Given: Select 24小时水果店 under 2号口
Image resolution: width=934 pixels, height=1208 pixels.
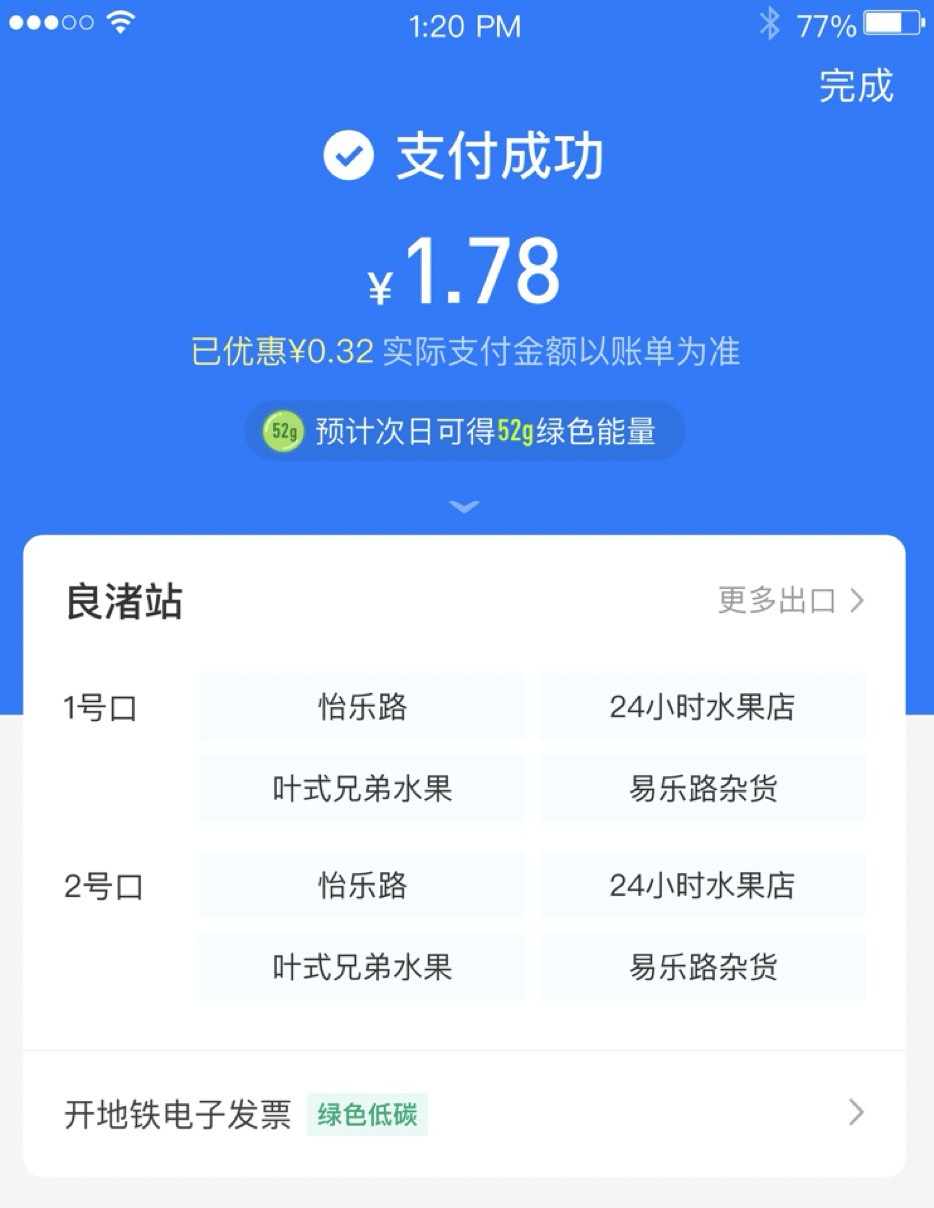Looking at the screenshot, I should (703, 885).
